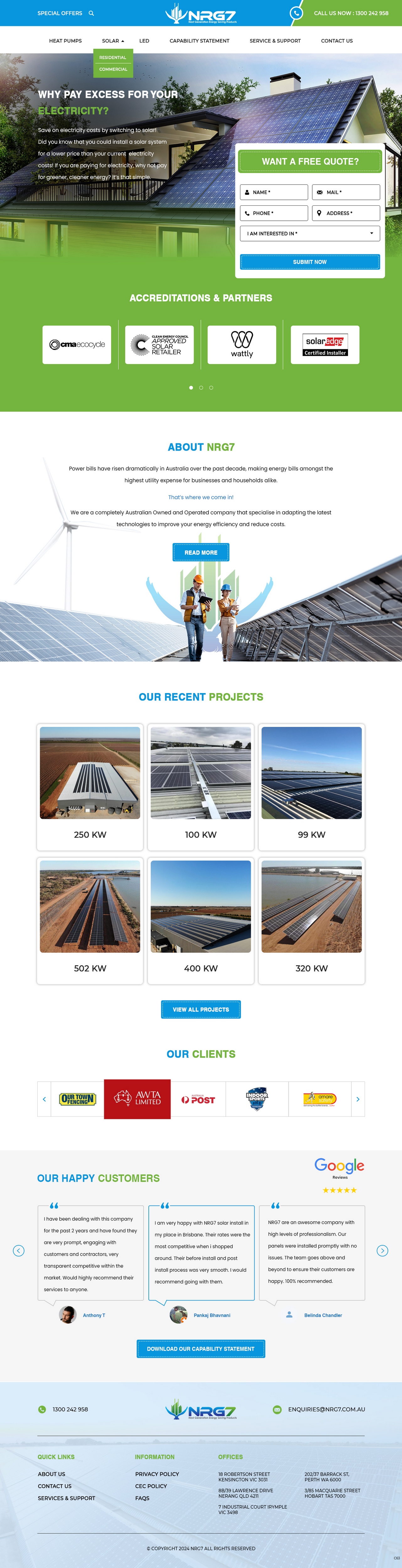Focus the Phone field in quote form

274,213
